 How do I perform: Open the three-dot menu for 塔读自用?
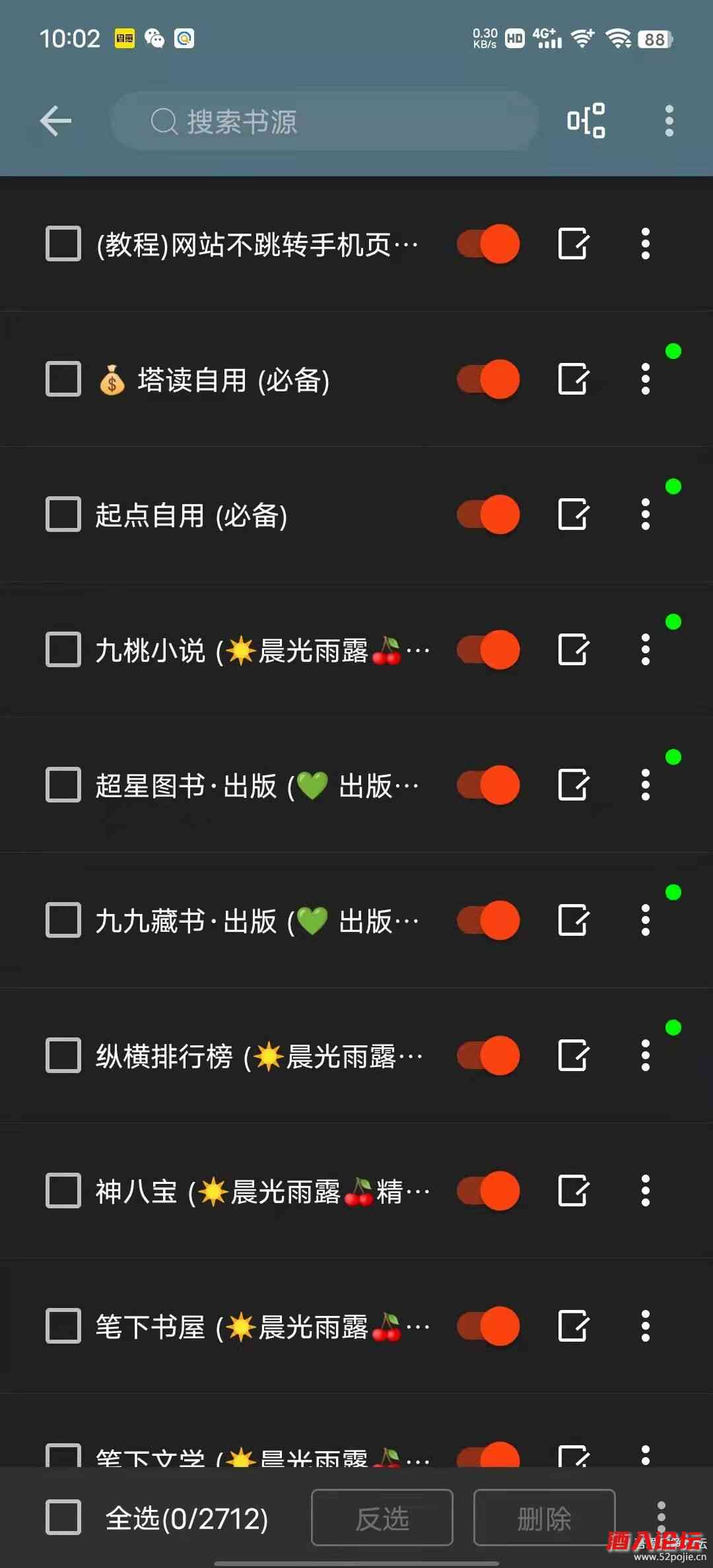pyautogui.click(x=645, y=379)
